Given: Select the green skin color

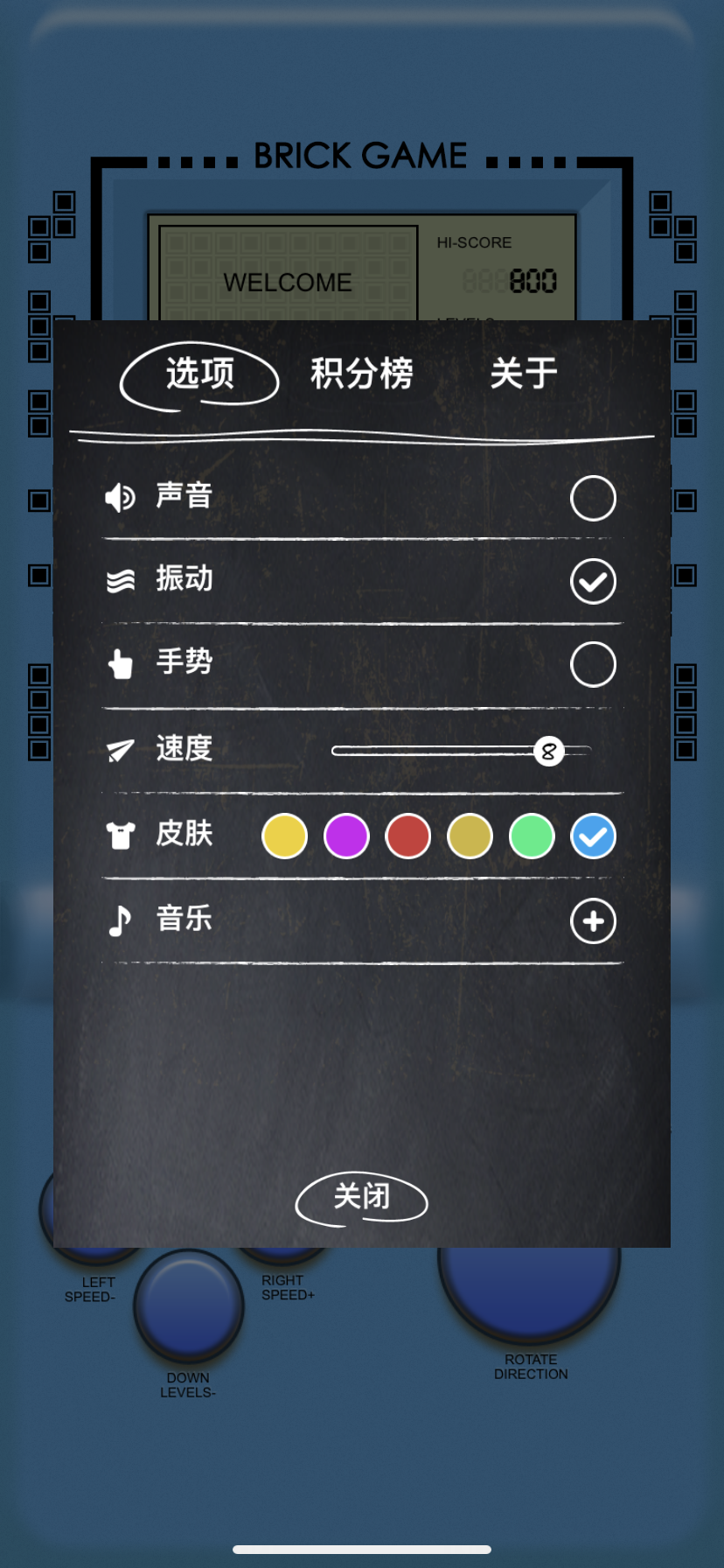Looking at the screenshot, I should 532,836.
